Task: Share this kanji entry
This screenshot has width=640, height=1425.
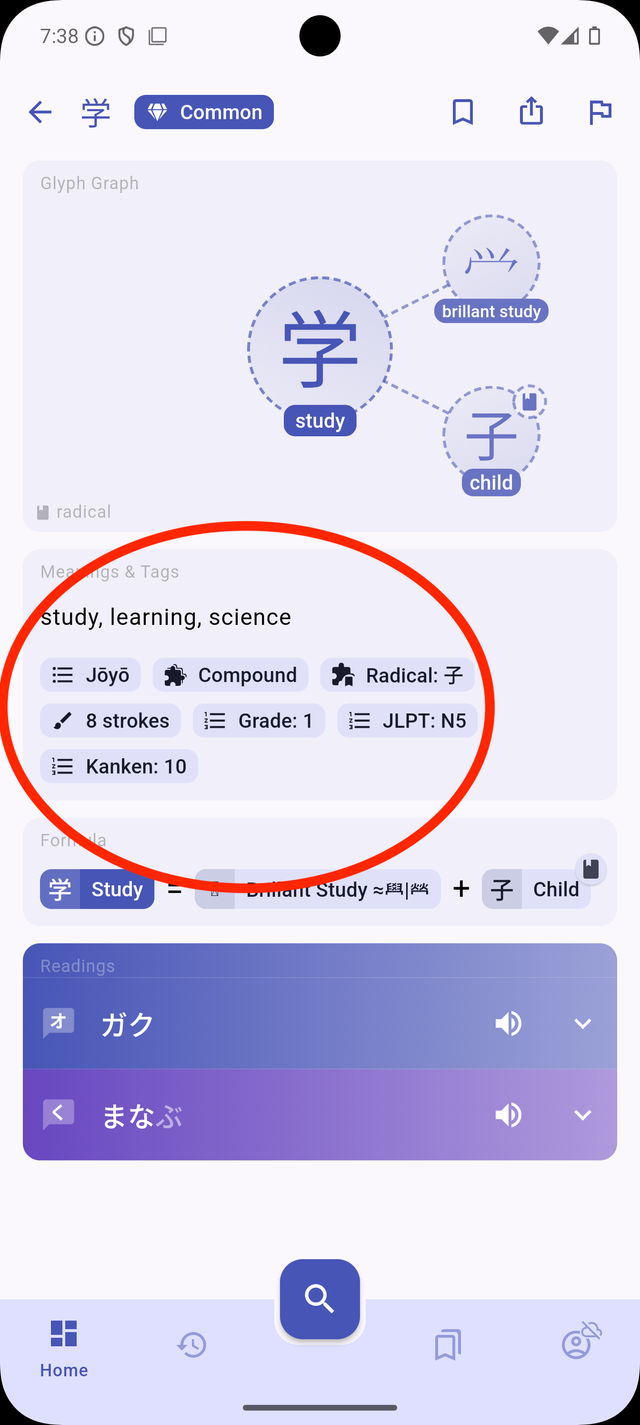Action: pos(531,111)
